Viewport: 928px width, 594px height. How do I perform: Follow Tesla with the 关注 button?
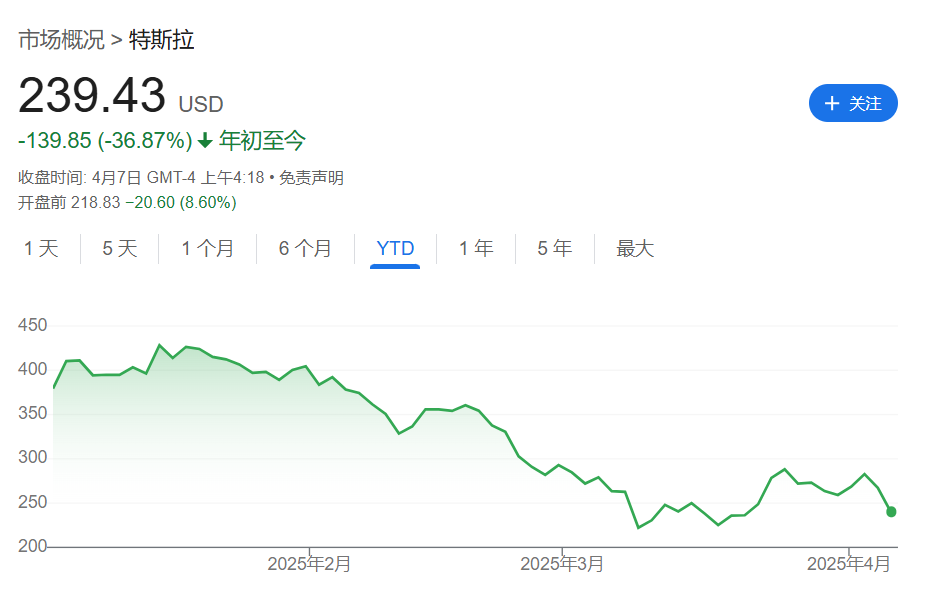pyautogui.click(x=853, y=103)
